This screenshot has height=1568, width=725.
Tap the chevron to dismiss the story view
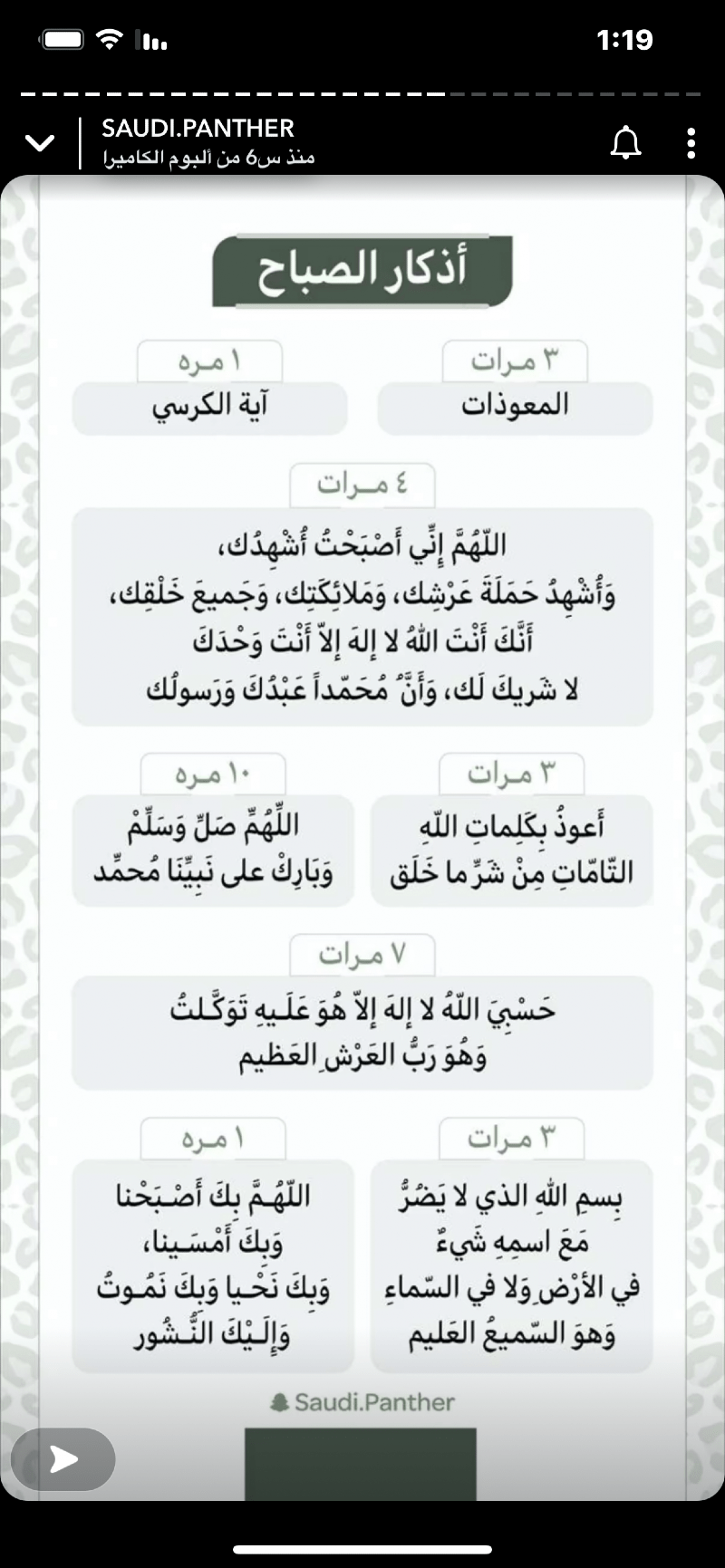coord(38,143)
